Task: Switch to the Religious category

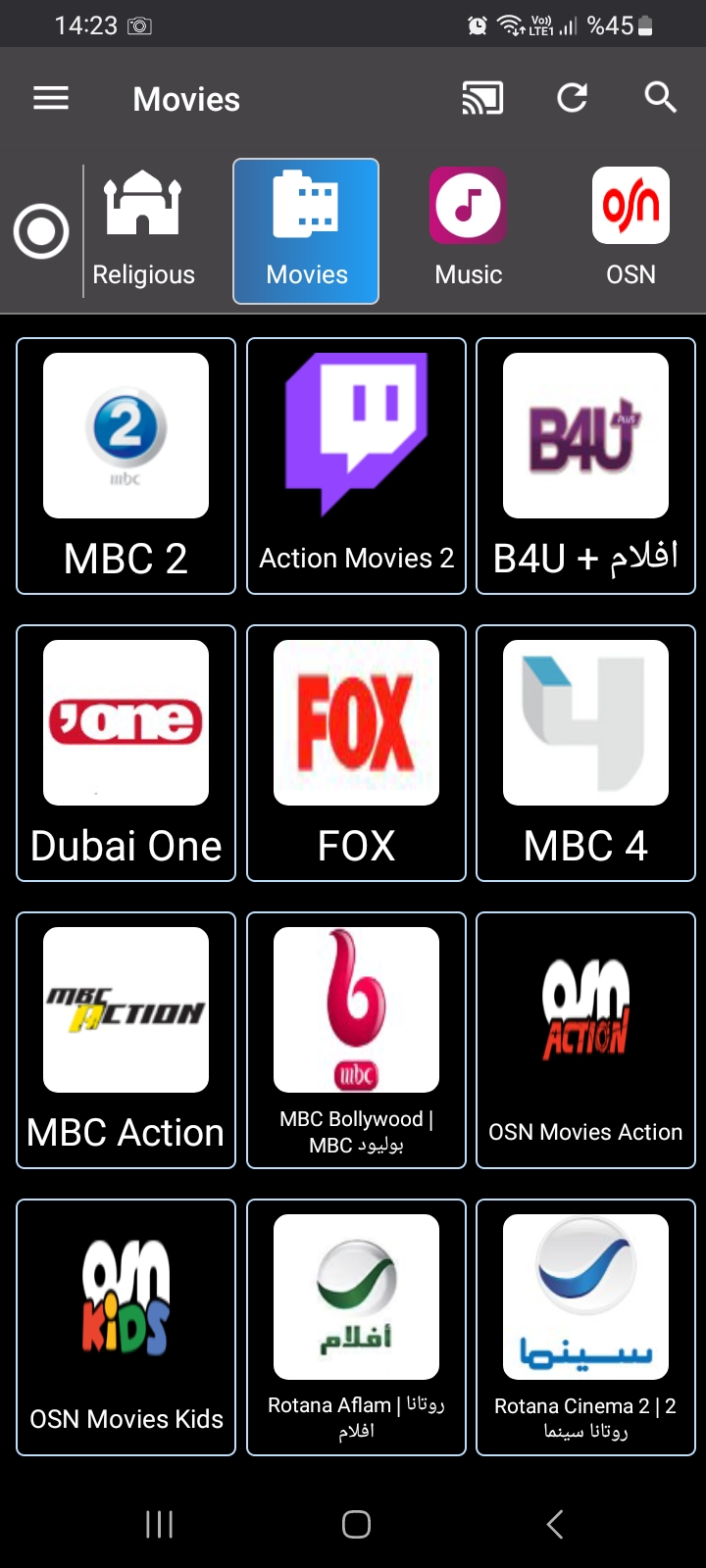Action: tap(143, 231)
